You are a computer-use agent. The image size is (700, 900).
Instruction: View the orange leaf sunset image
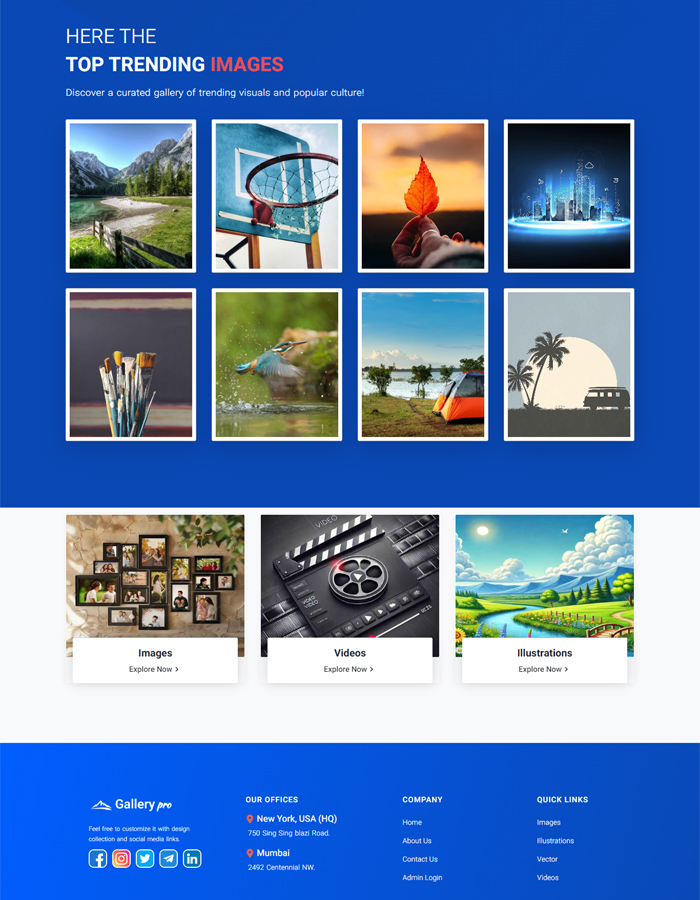coord(423,196)
